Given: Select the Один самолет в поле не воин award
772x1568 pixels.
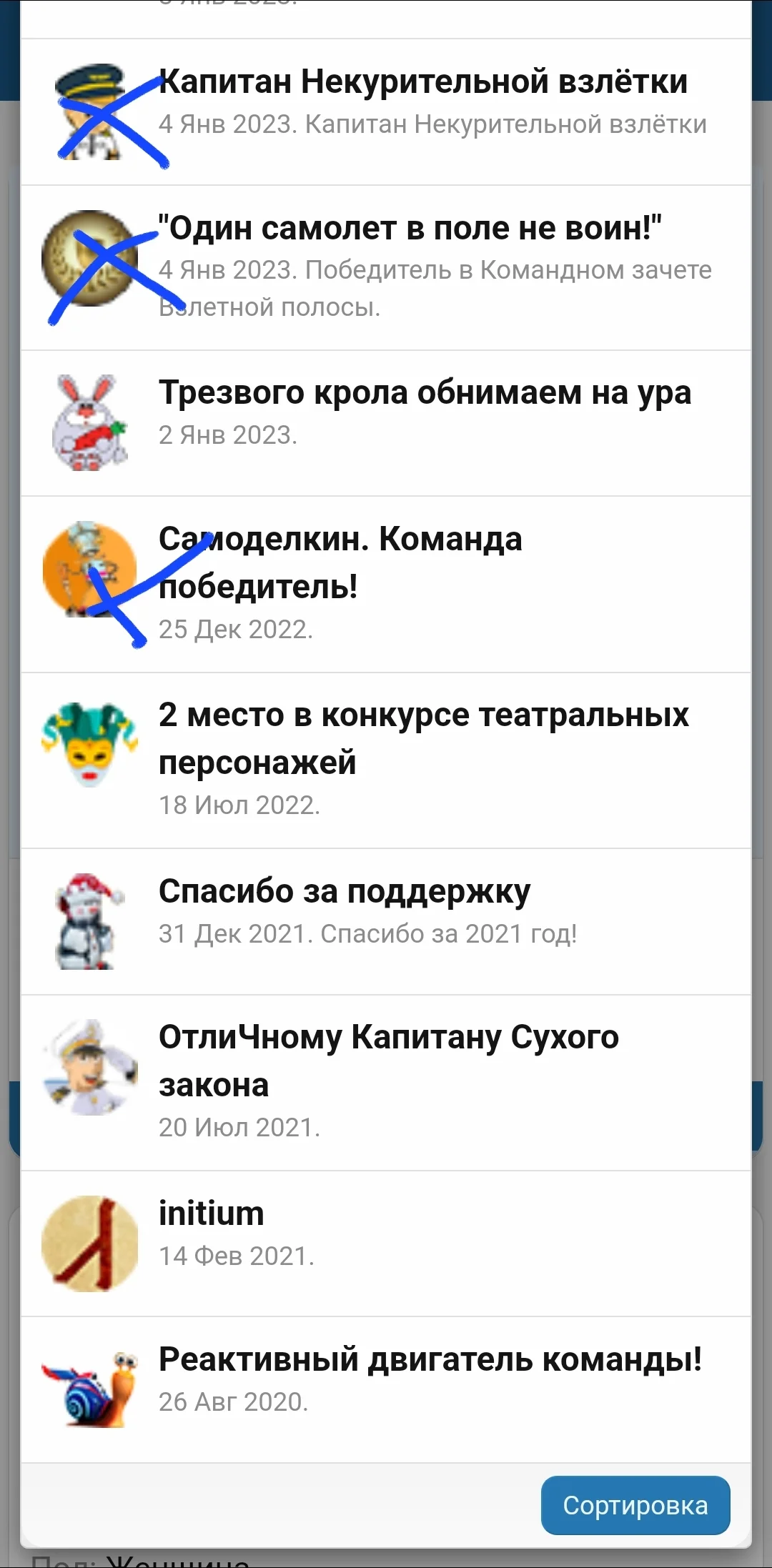Looking at the screenshot, I should [411, 229].
